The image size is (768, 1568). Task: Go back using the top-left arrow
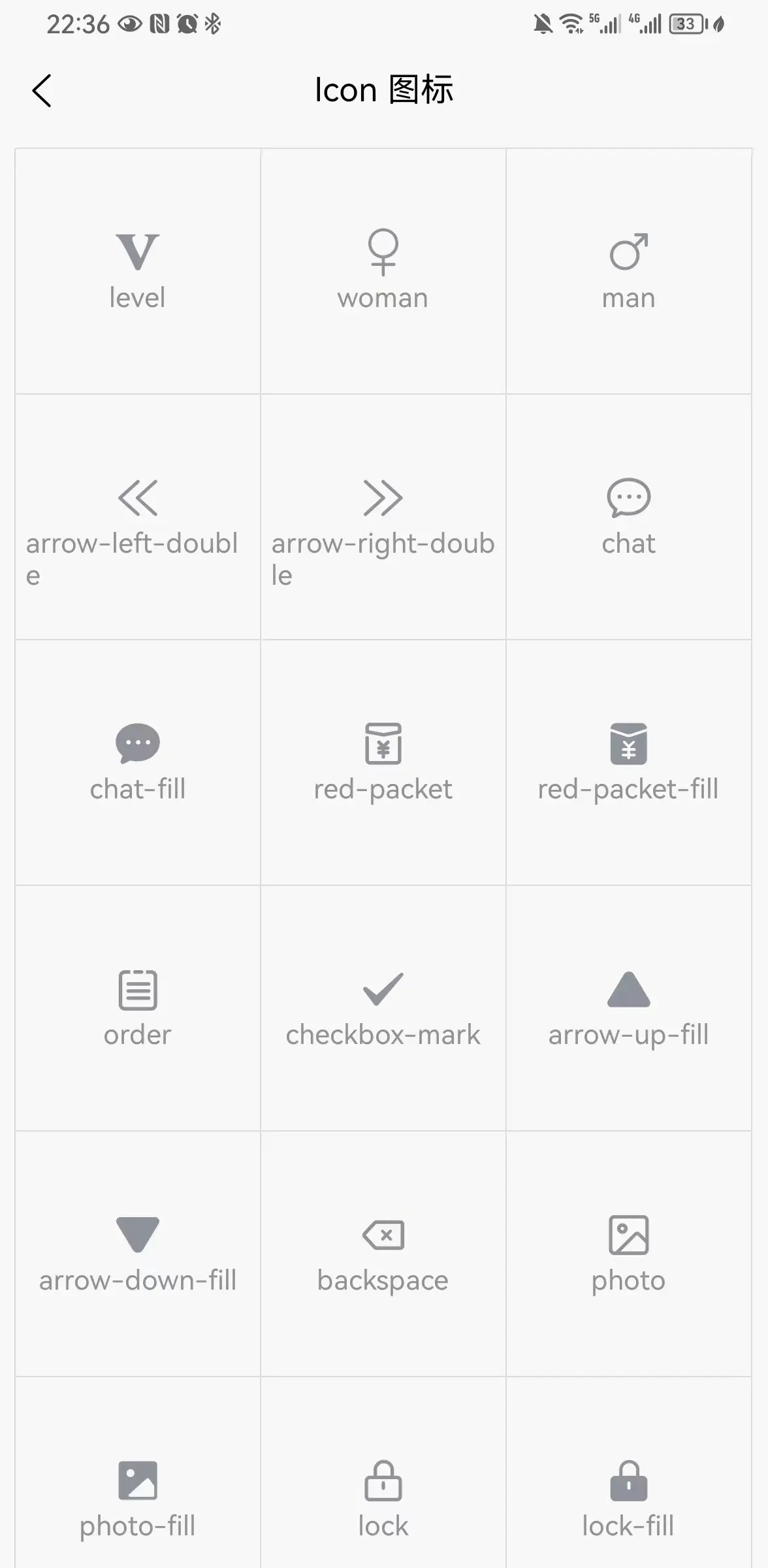click(42, 90)
